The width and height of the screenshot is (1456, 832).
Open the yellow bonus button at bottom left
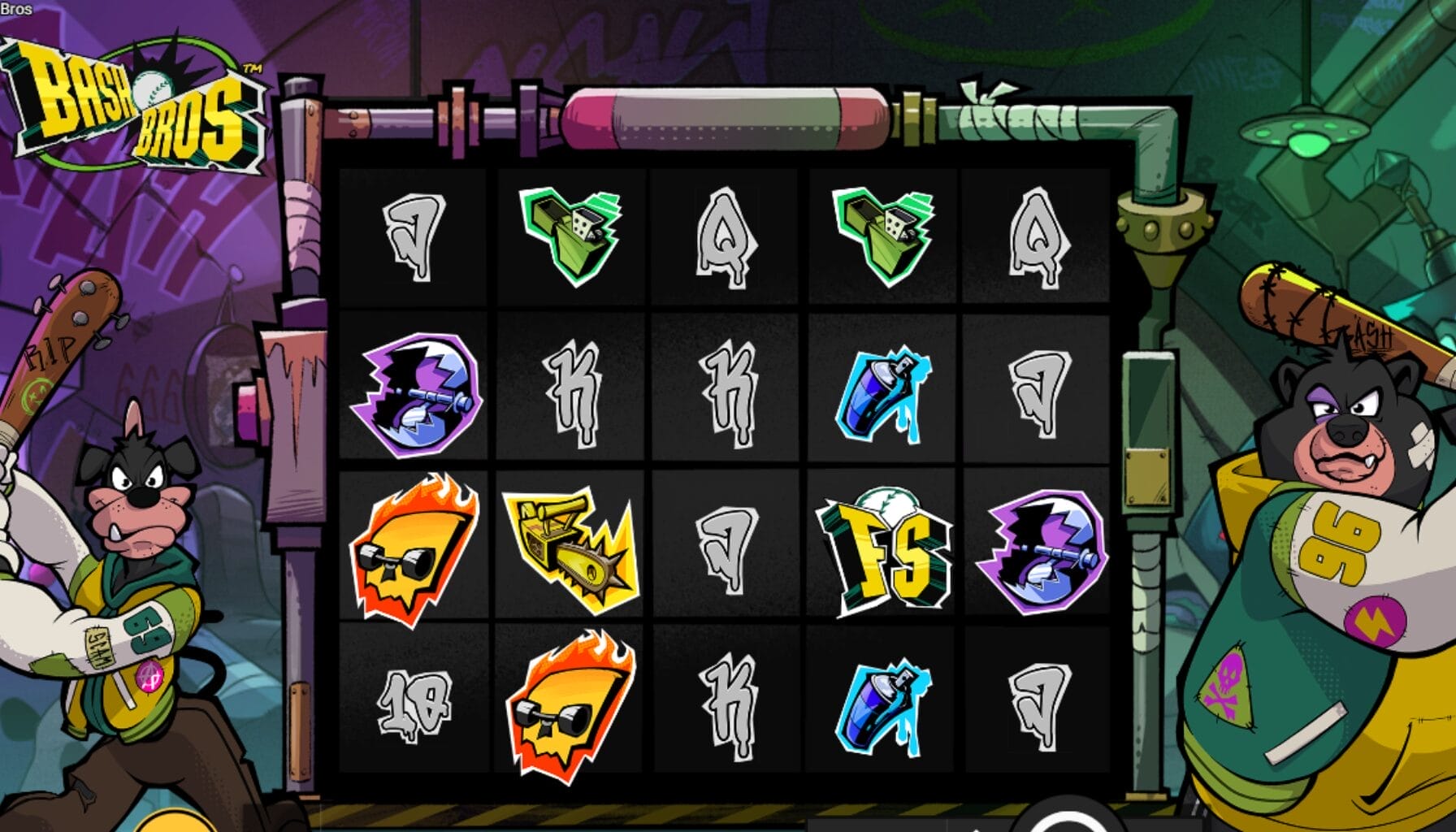tap(173, 822)
